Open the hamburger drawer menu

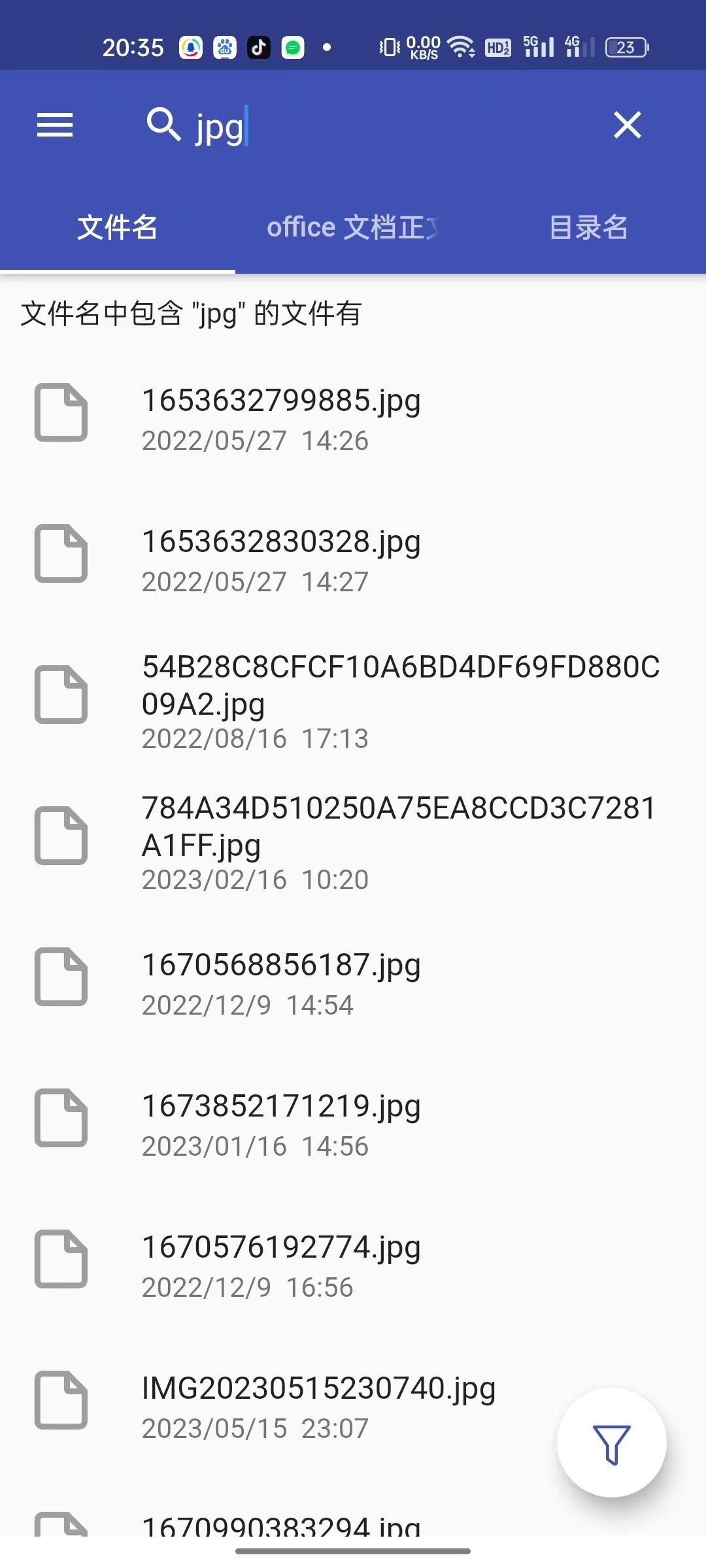[x=55, y=125]
